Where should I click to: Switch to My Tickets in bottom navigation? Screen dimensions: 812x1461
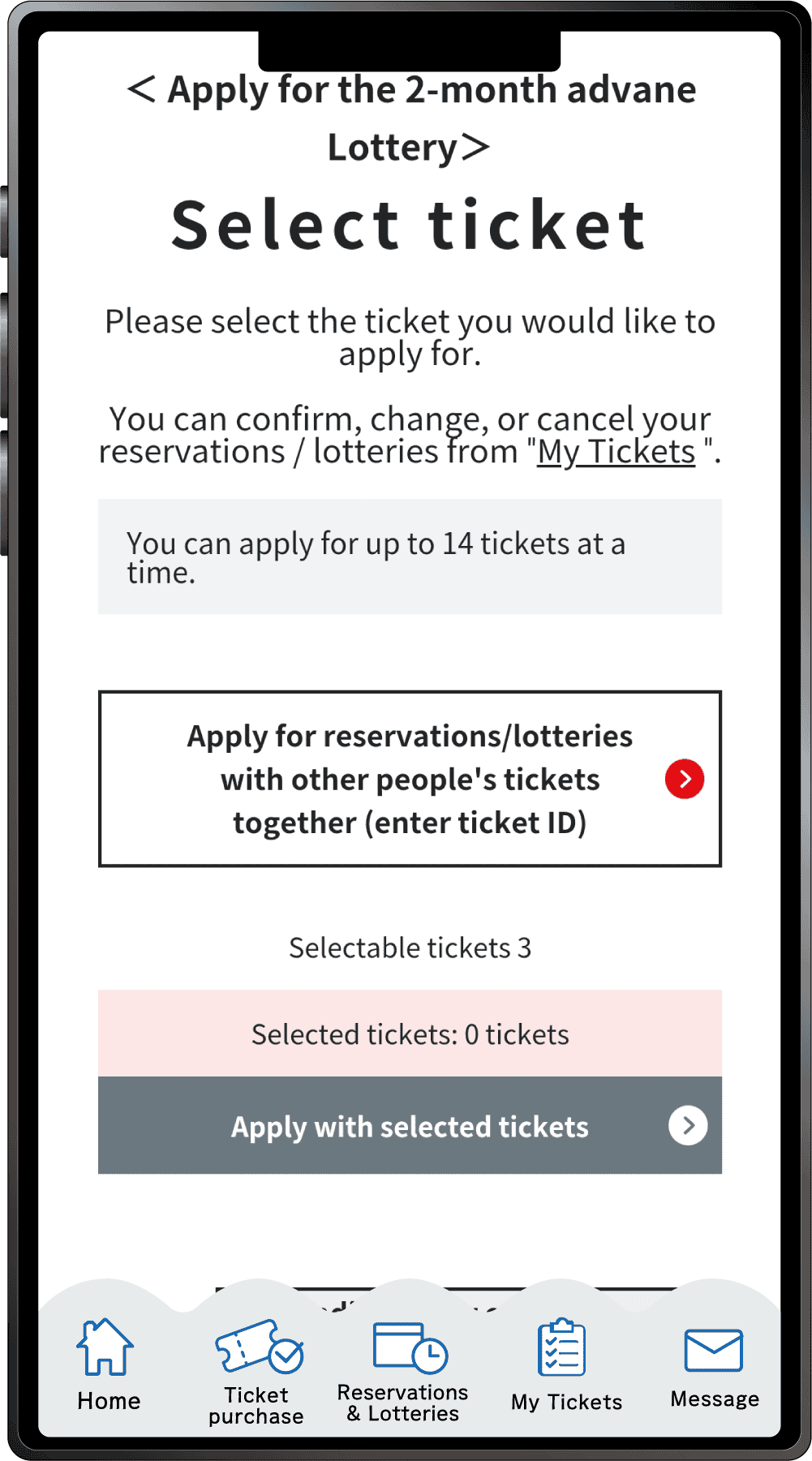(565, 1366)
